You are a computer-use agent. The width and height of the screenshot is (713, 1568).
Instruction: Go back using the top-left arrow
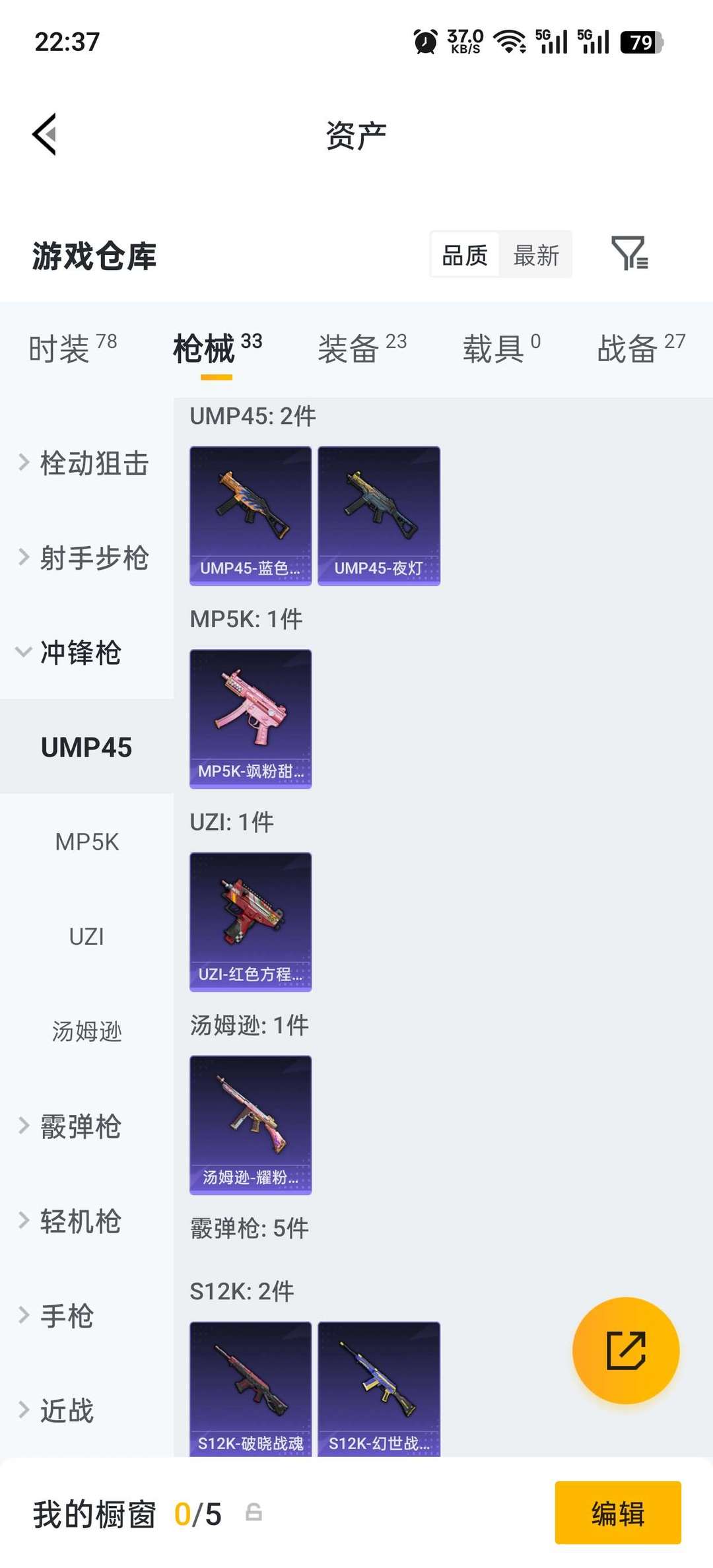pos(45,134)
